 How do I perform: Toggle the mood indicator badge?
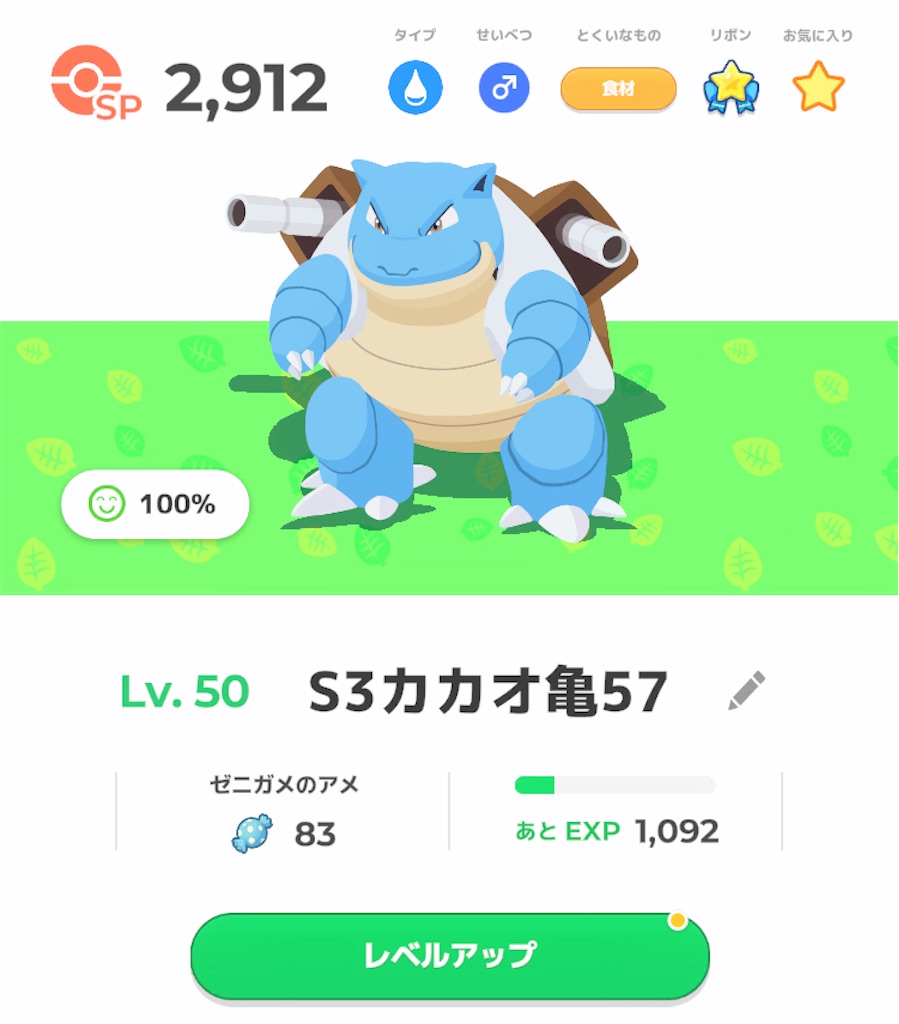point(155,504)
